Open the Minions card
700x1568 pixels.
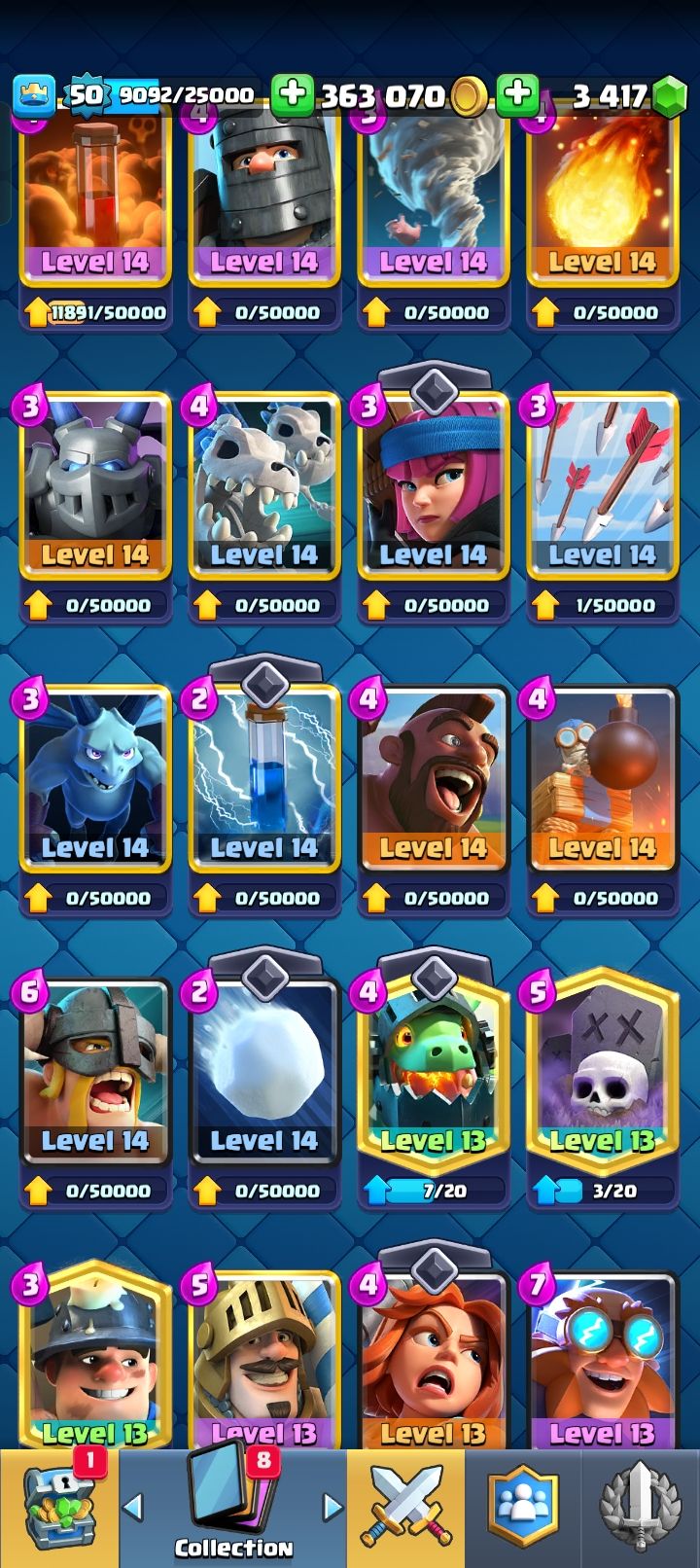point(95,778)
